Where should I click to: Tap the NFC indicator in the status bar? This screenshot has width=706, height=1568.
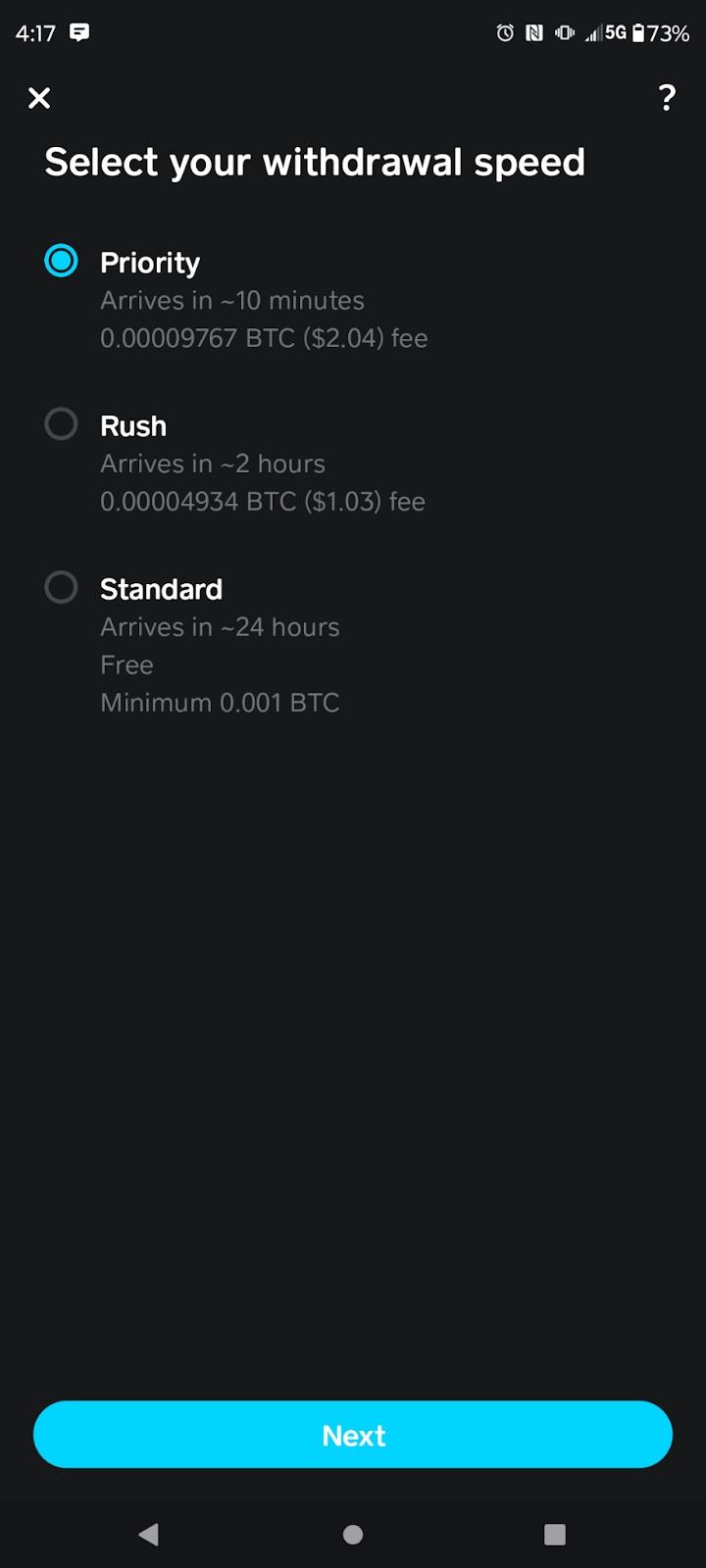pyautogui.click(x=532, y=32)
